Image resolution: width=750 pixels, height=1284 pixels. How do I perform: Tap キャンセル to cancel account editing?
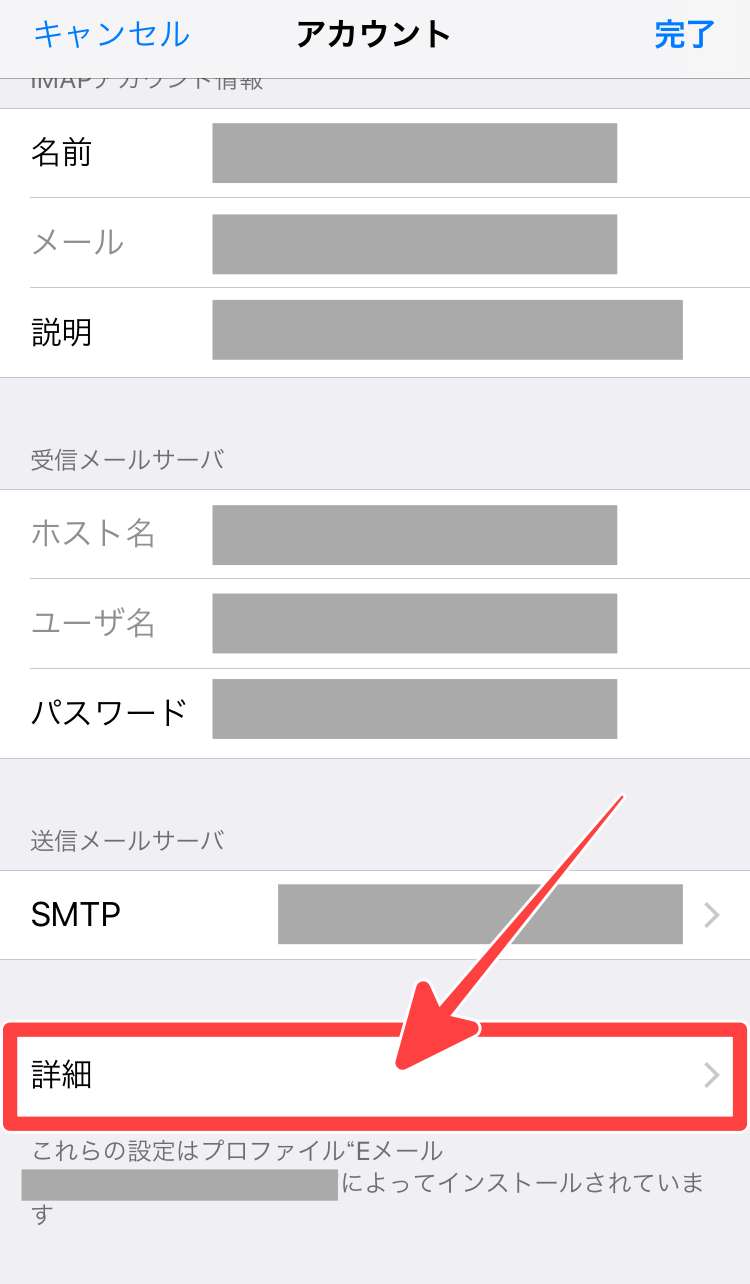[x=111, y=35]
